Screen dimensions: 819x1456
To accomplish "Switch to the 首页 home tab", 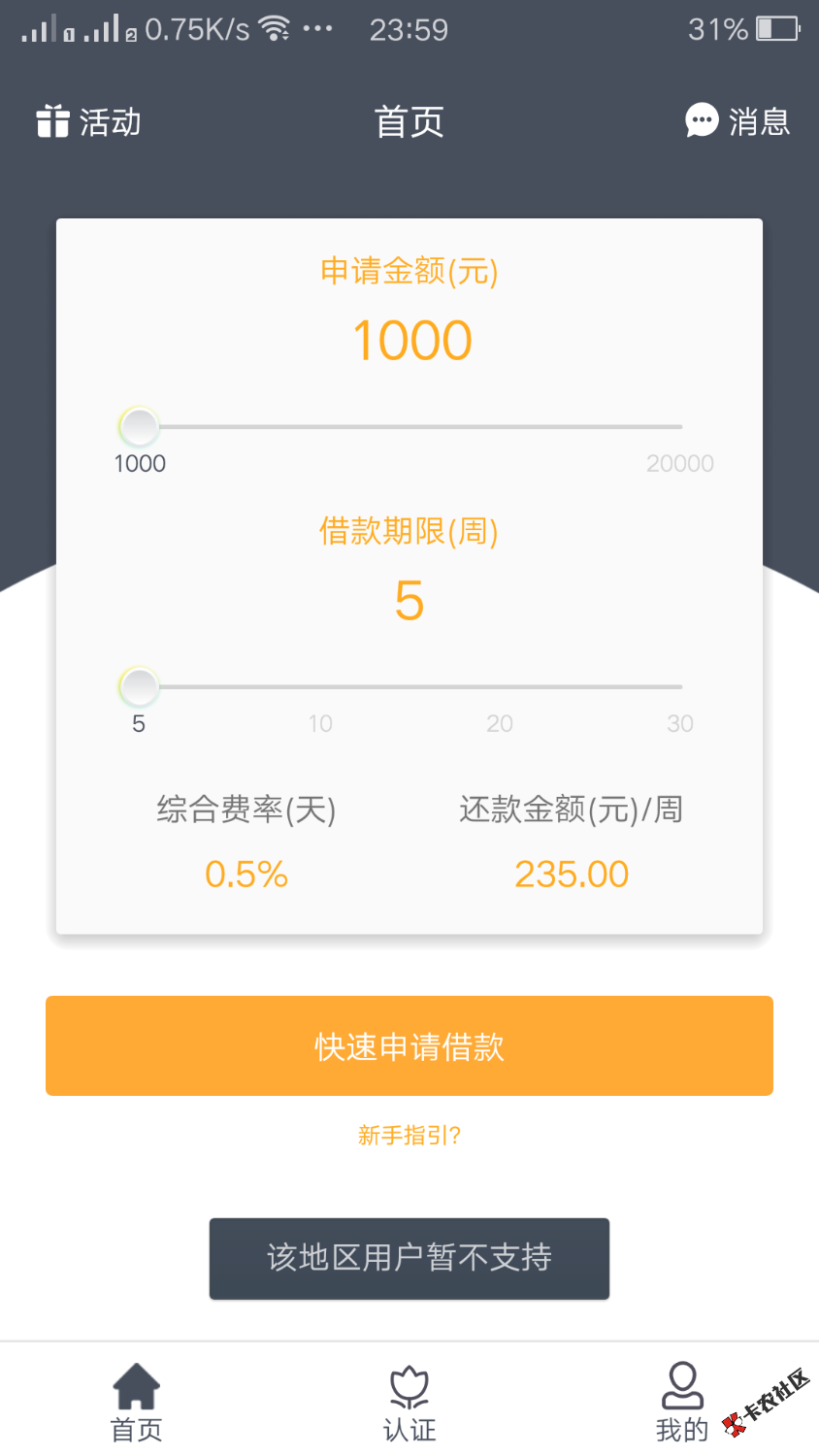I will pyautogui.click(x=137, y=1403).
